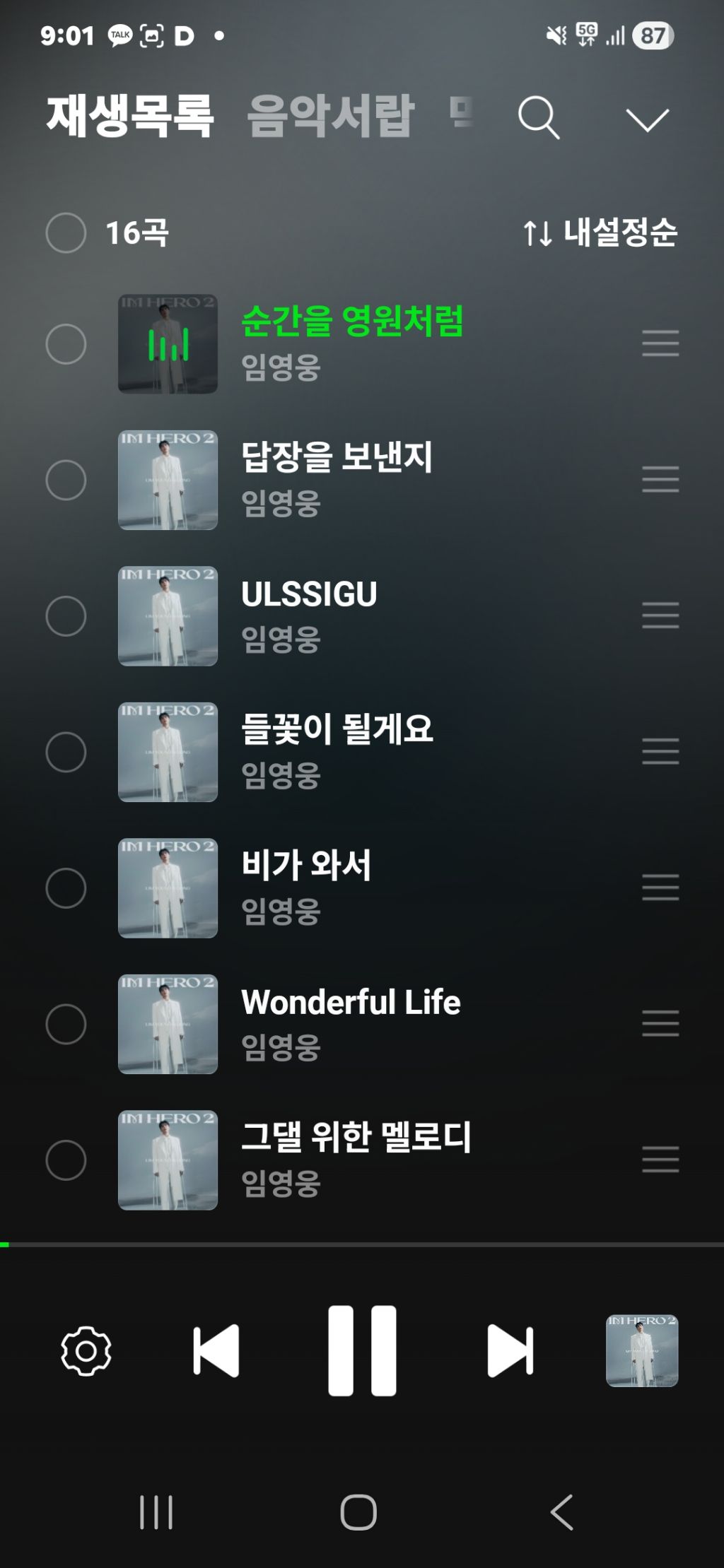Switch to the 음악서랍 tab
Viewport: 724px width, 1568px height.
pos(330,115)
